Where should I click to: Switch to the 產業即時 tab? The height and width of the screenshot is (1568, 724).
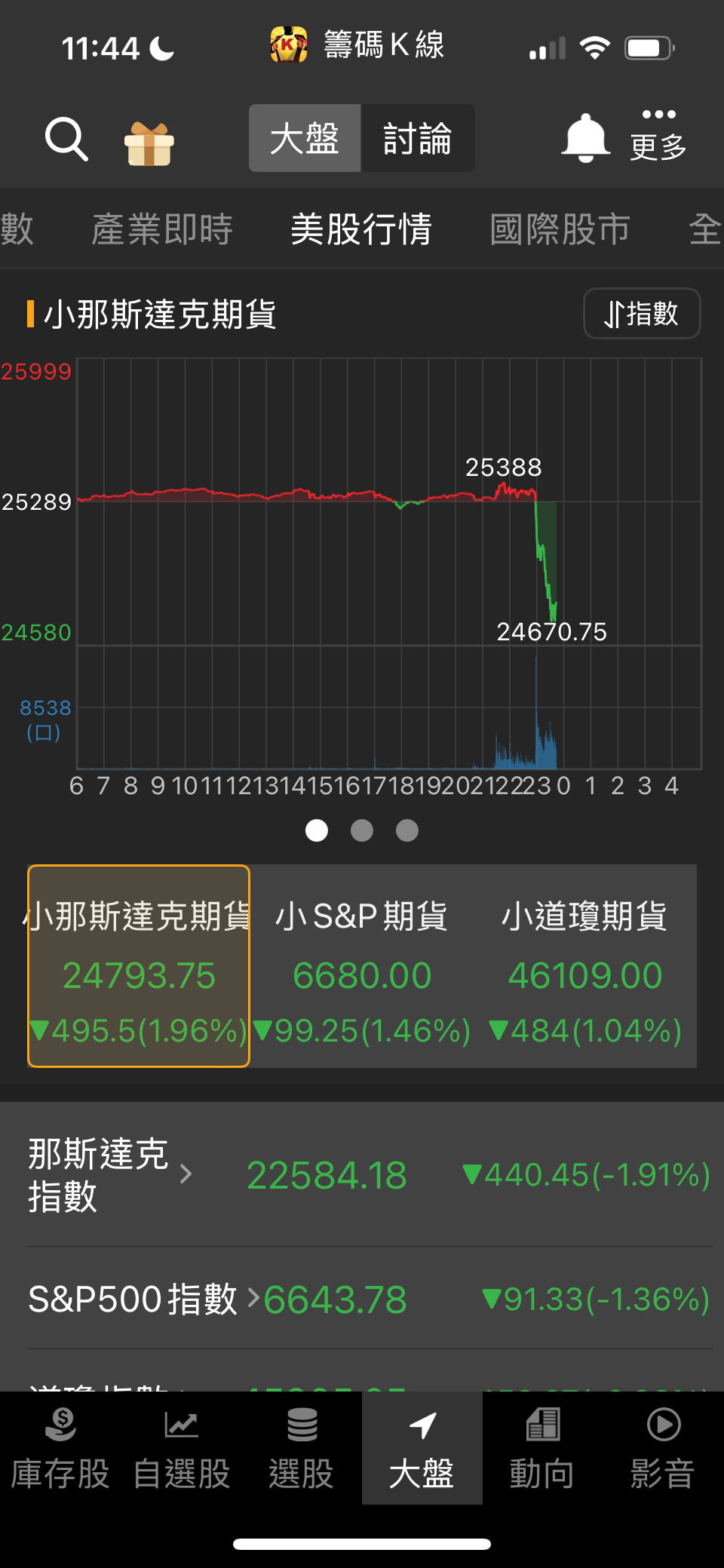[162, 229]
